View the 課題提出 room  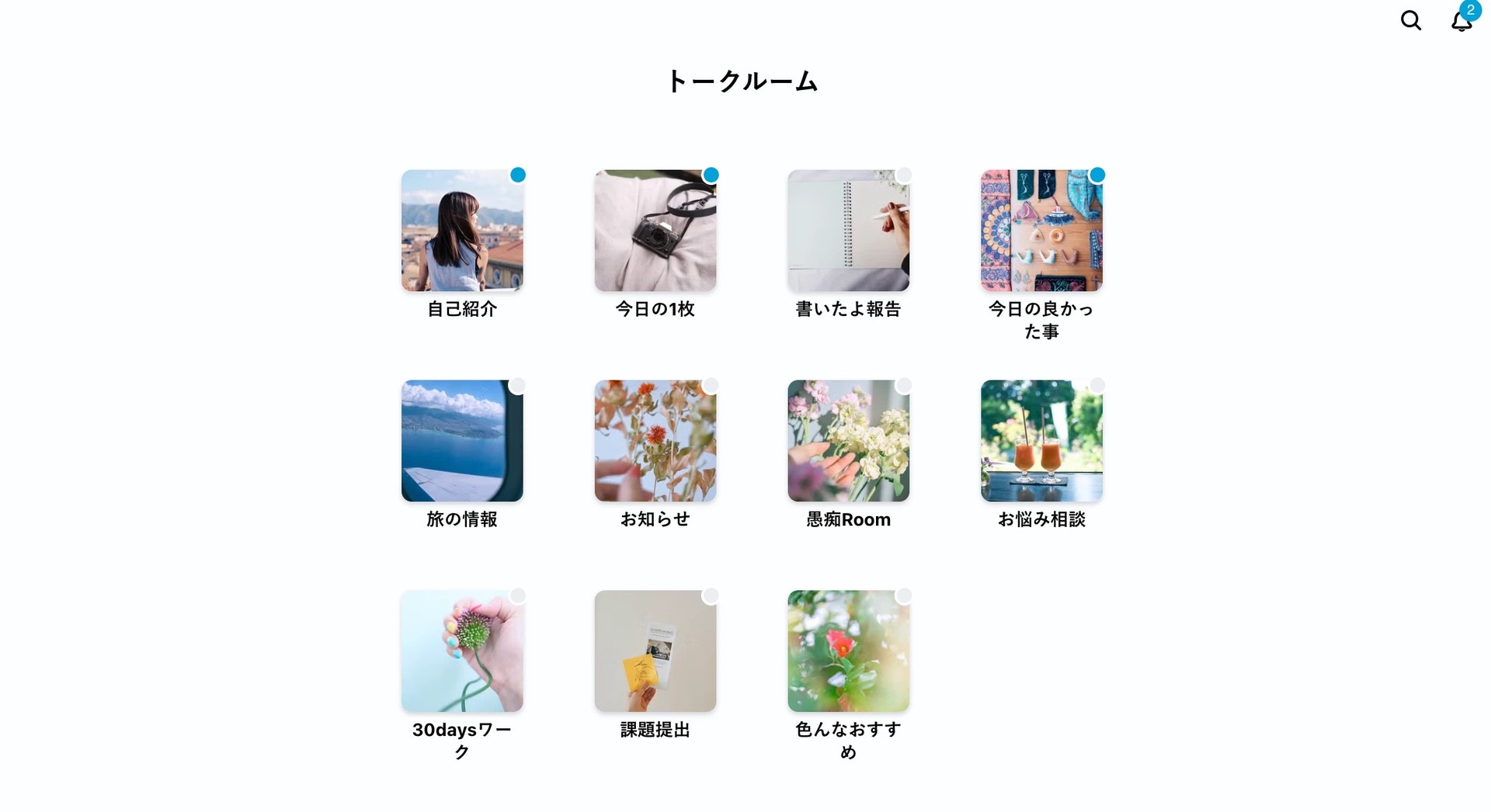(655, 651)
